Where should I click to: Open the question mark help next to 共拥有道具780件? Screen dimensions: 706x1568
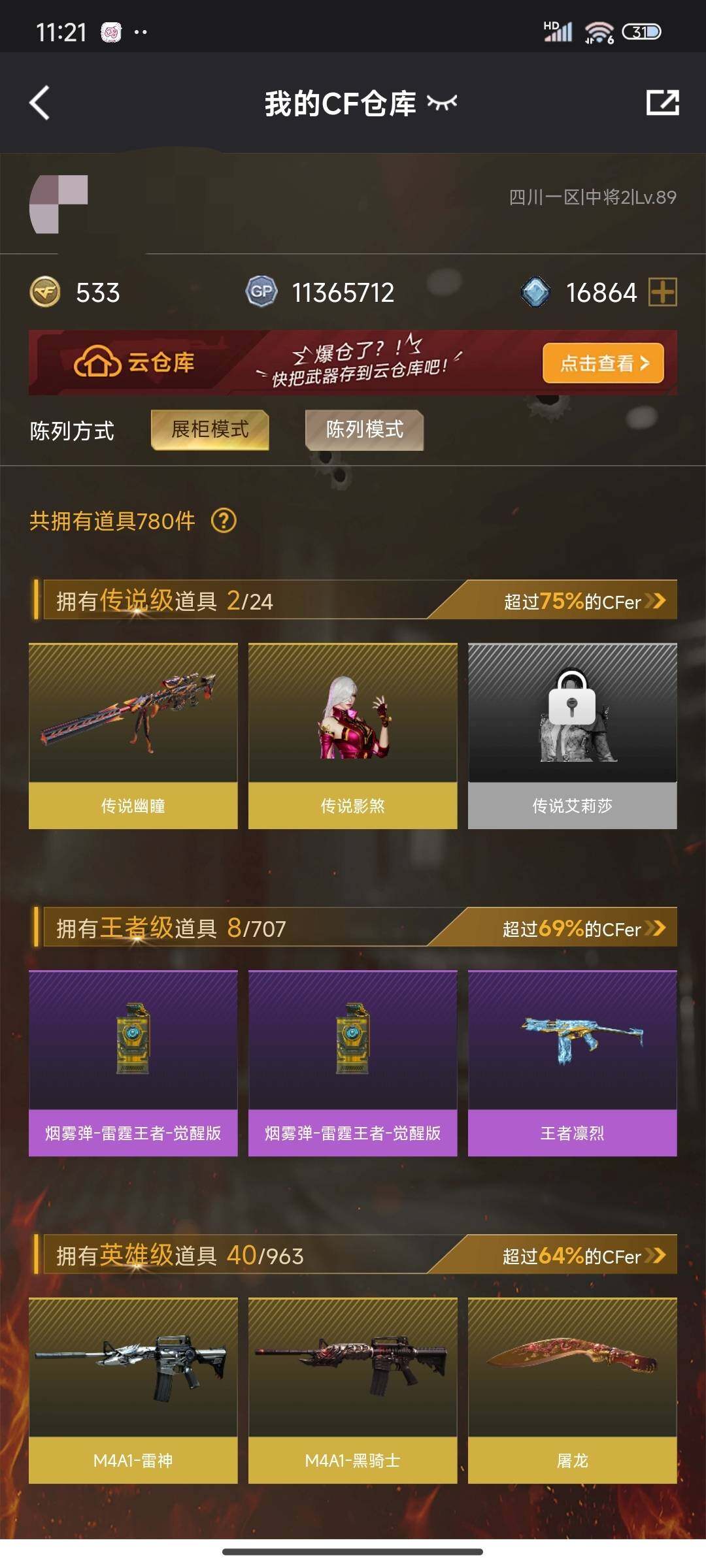(x=224, y=521)
